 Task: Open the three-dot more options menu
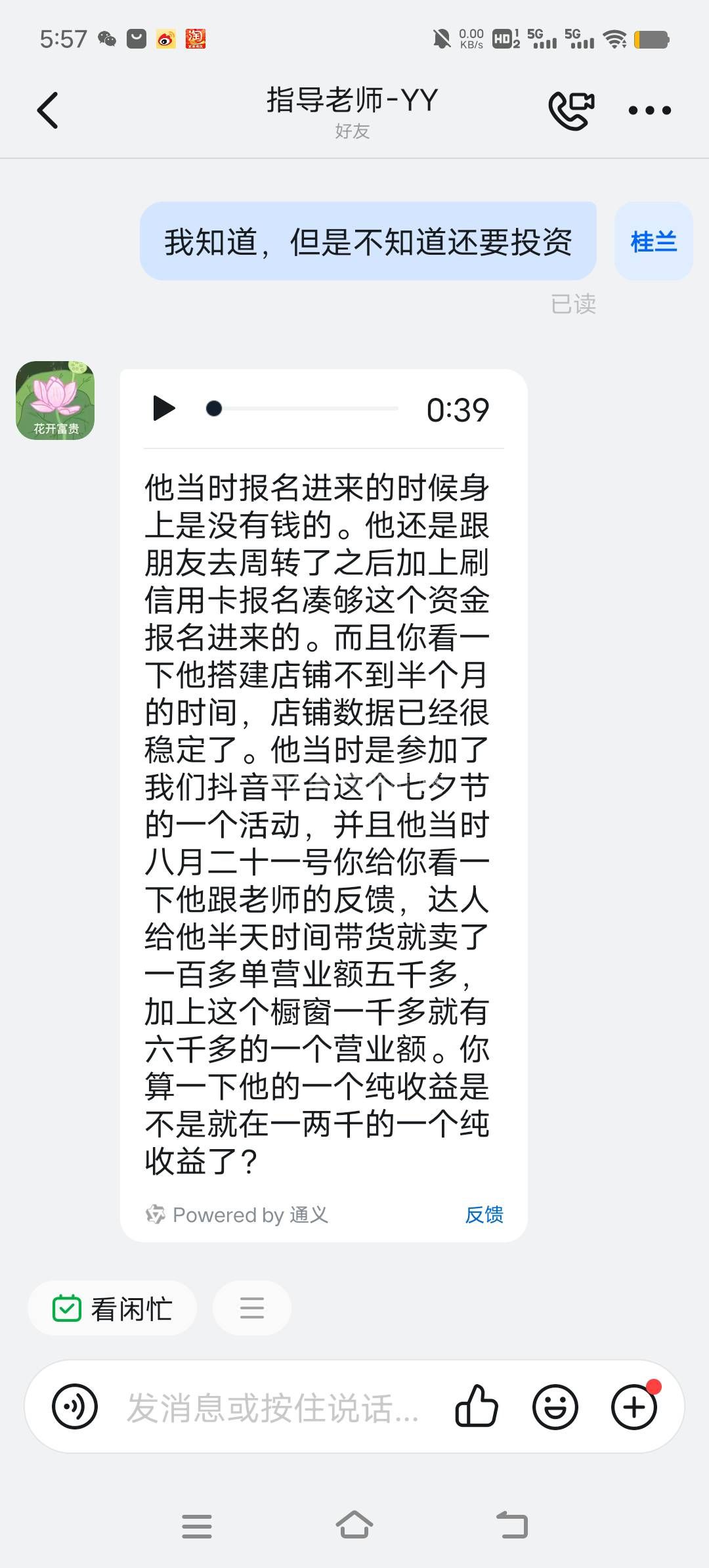[649, 110]
